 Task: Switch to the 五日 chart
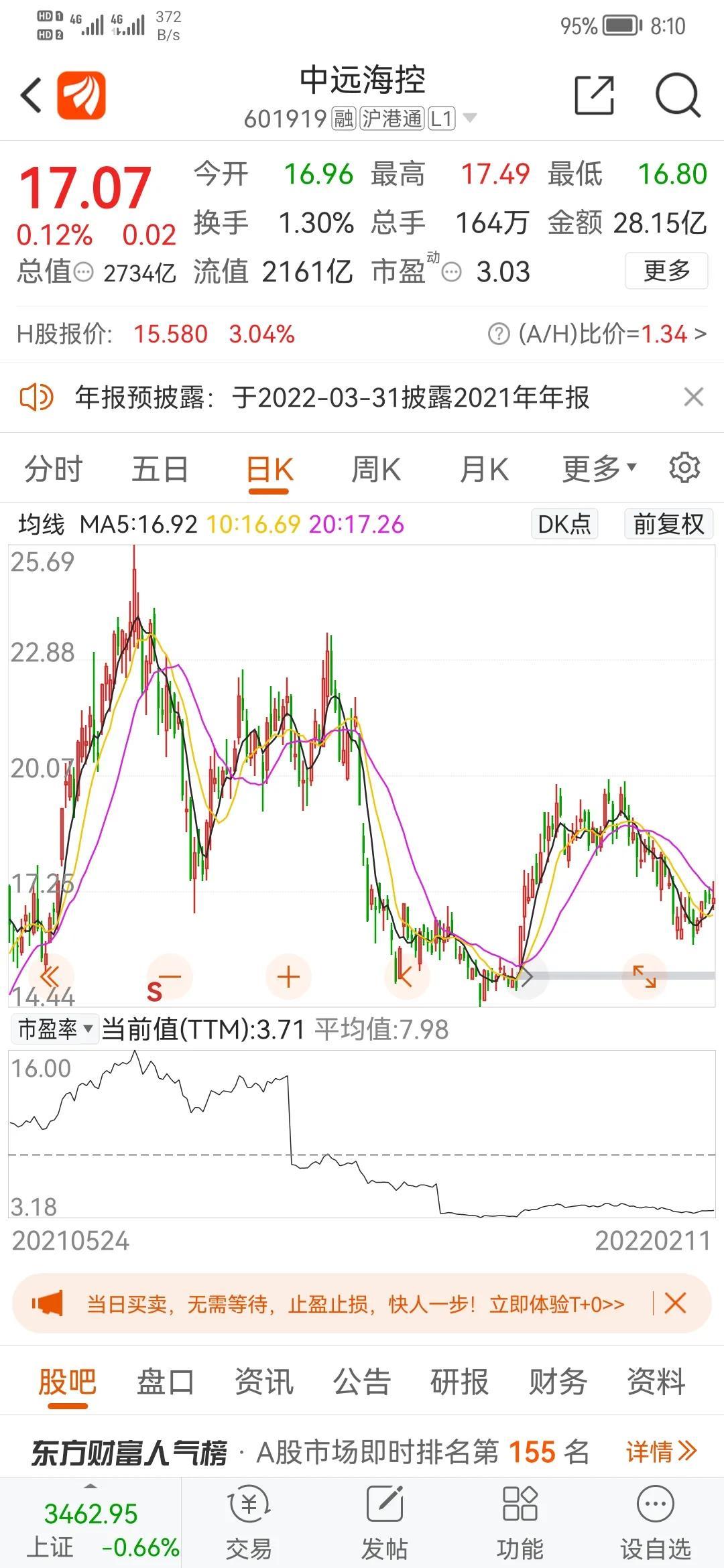coord(160,468)
